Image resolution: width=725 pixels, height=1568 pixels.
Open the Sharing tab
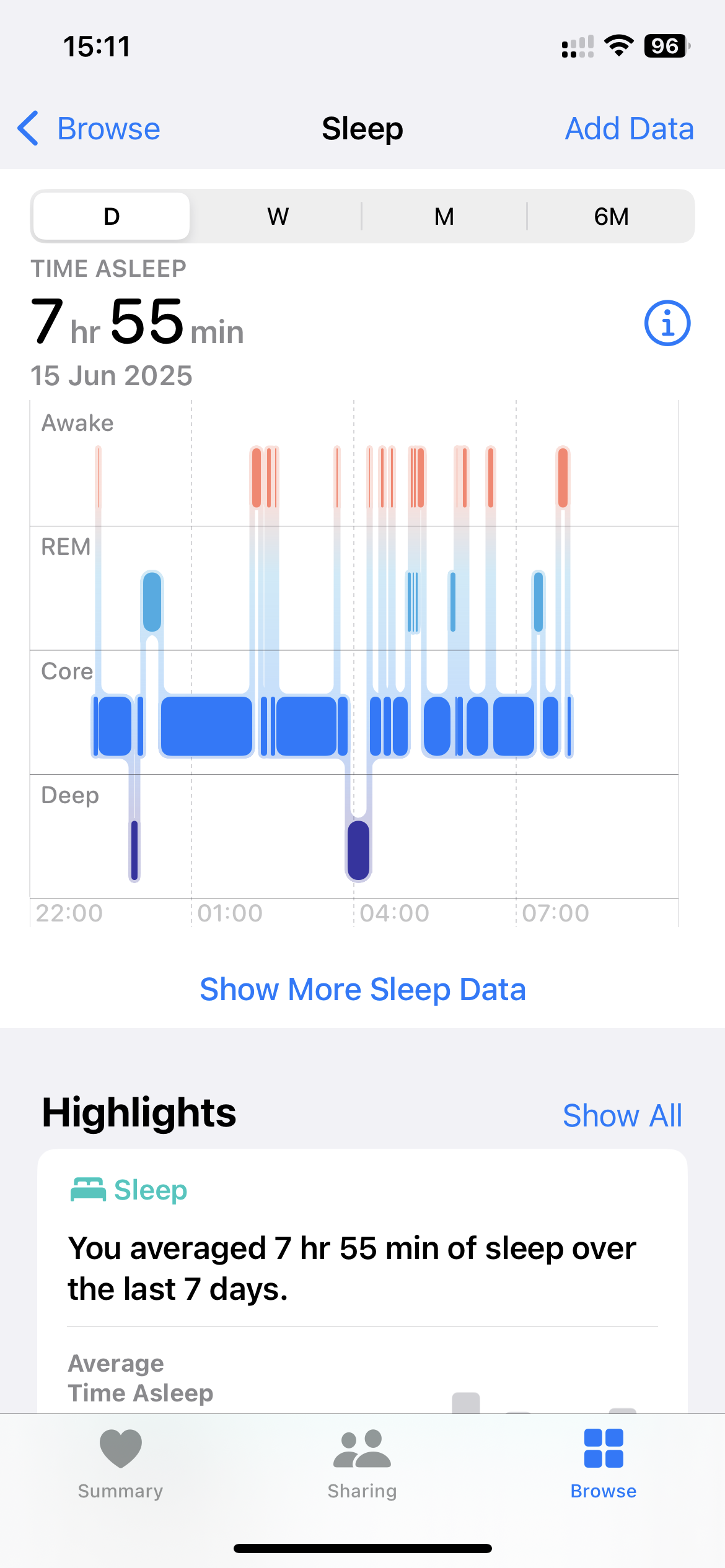click(x=362, y=1464)
